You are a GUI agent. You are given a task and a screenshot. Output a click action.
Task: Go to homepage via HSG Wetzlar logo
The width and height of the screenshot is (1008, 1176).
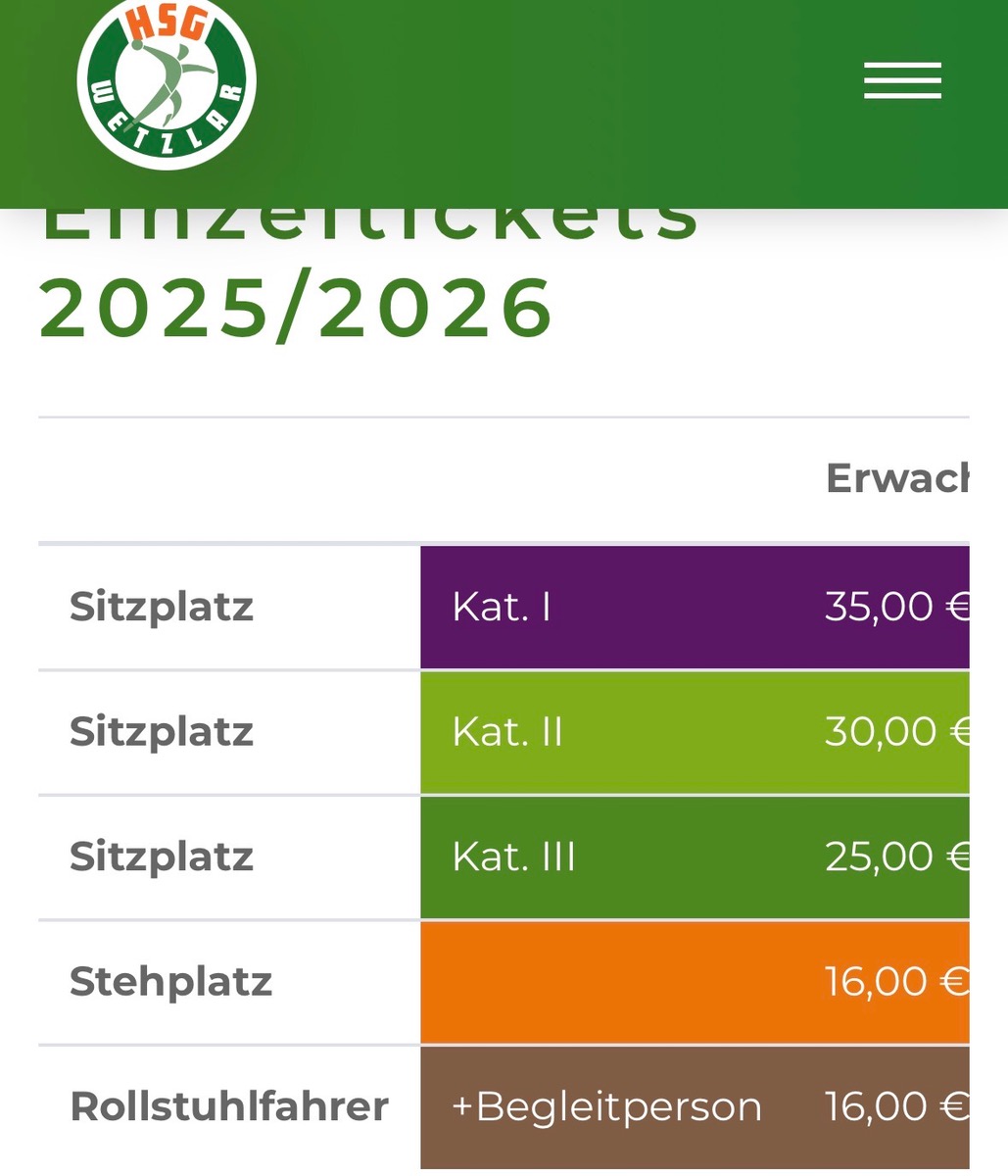click(x=167, y=82)
